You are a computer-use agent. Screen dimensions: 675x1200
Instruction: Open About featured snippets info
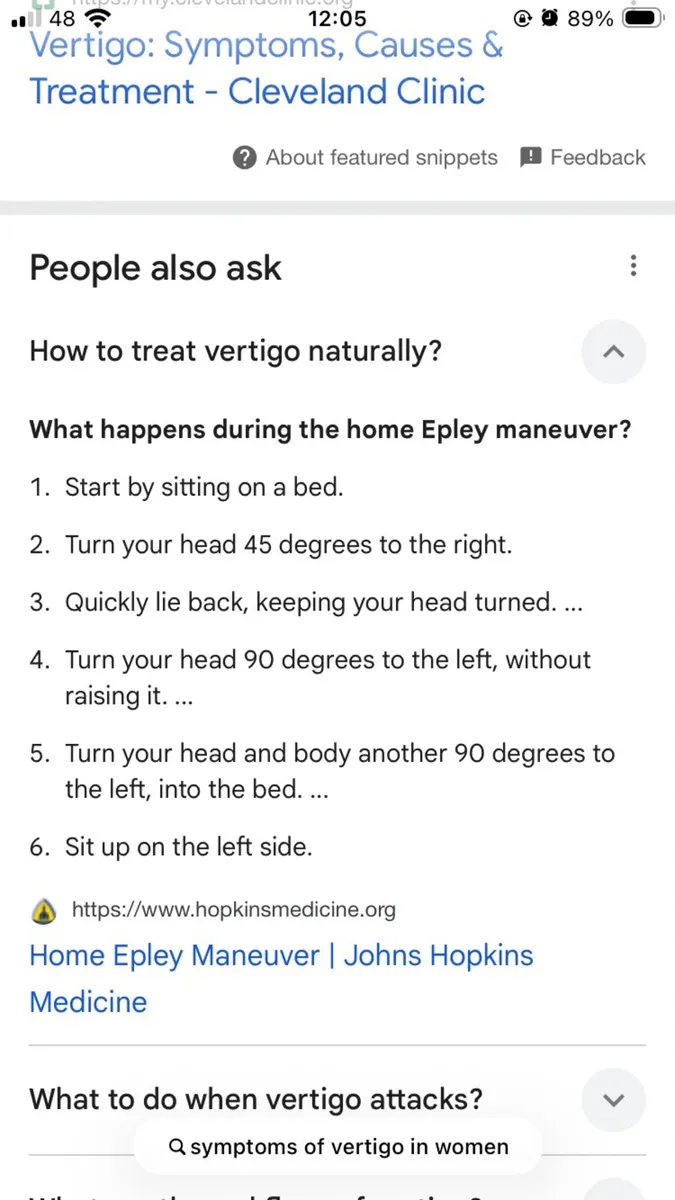(x=365, y=158)
